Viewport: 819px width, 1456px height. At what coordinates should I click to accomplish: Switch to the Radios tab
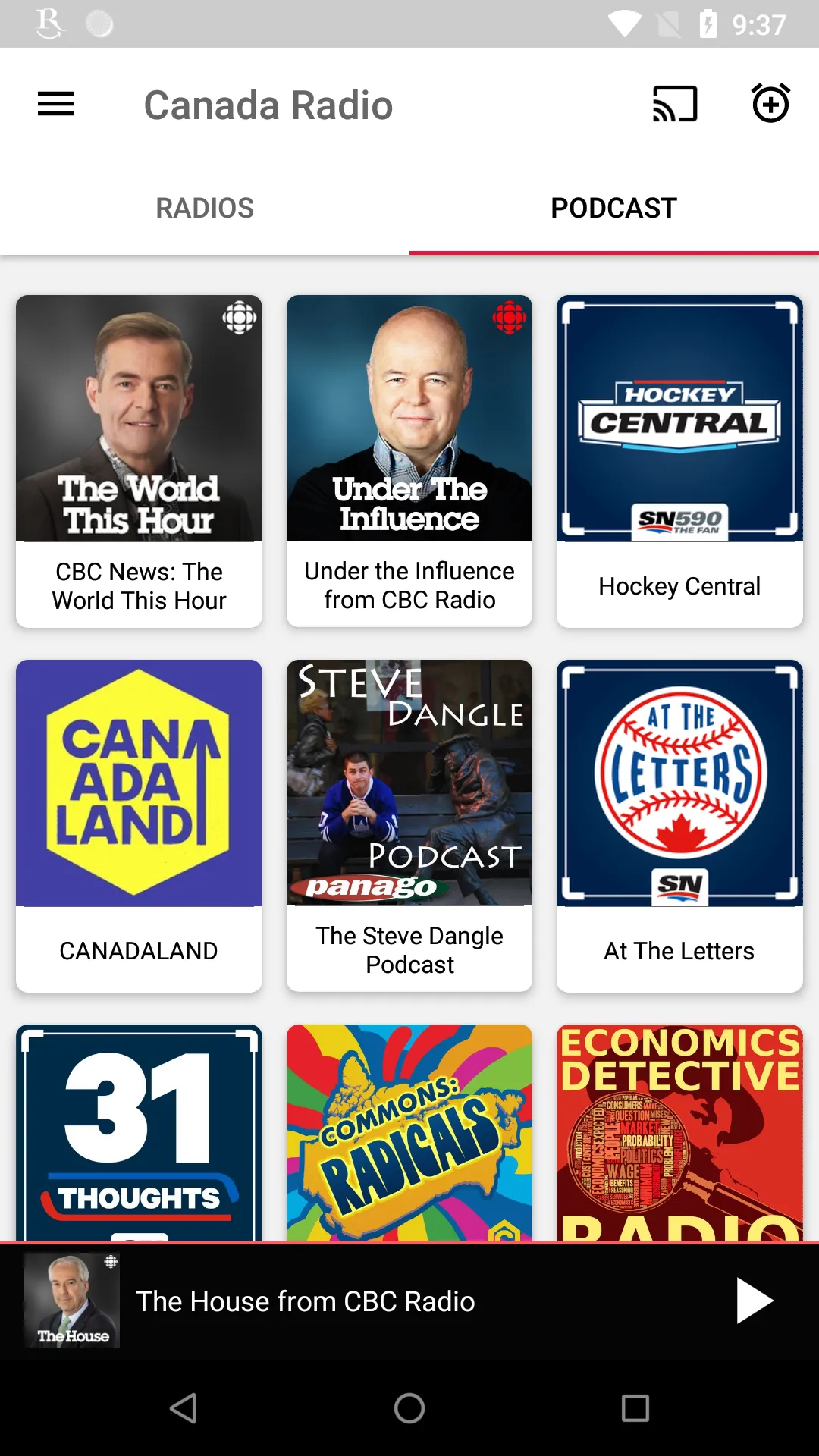click(205, 208)
